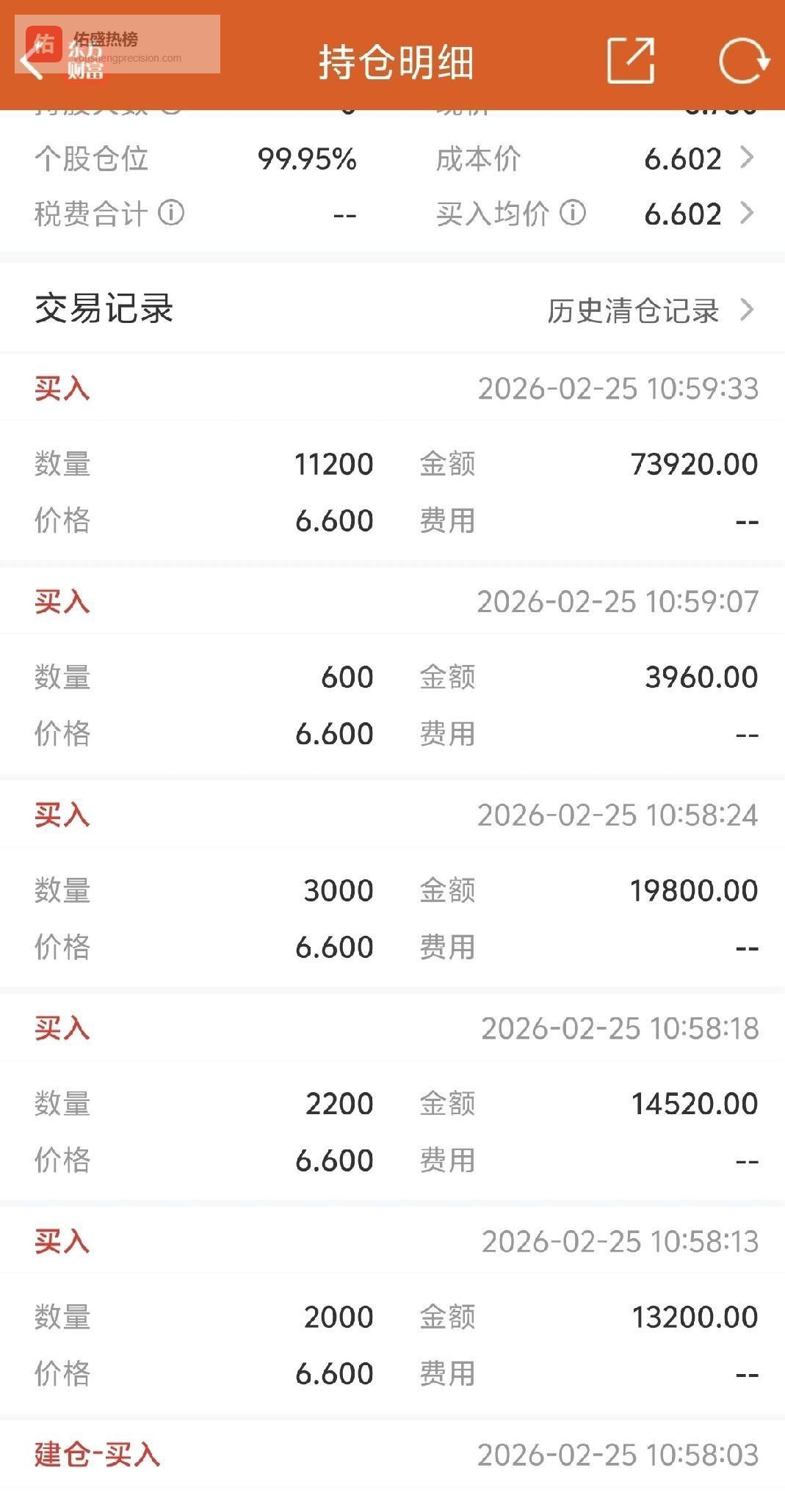This screenshot has width=785, height=1512.
Task: Tap the 个股仓位 99.95% value
Action: pyautogui.click(x=307, y=157)
